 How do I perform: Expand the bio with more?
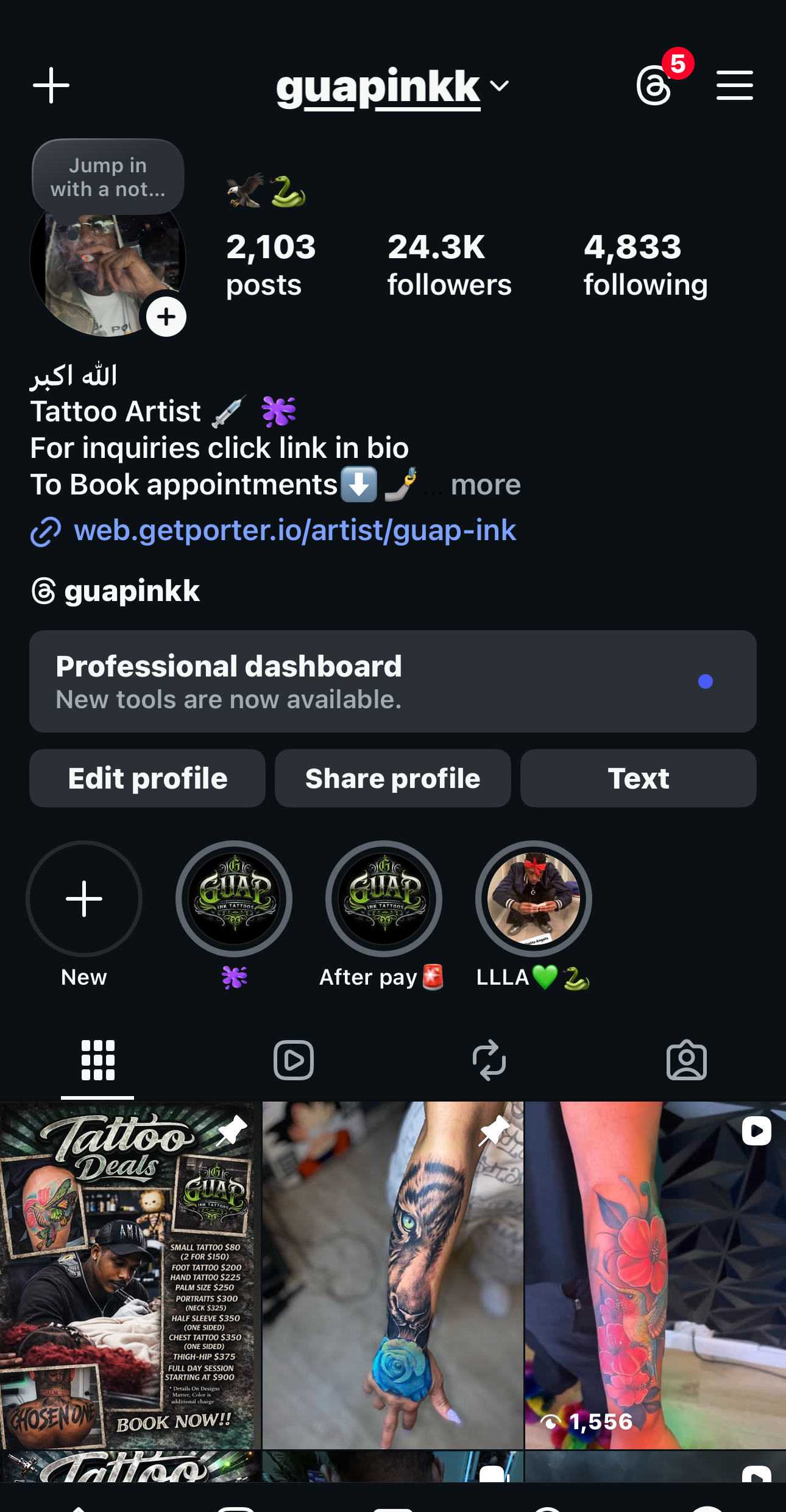[486, 485]
